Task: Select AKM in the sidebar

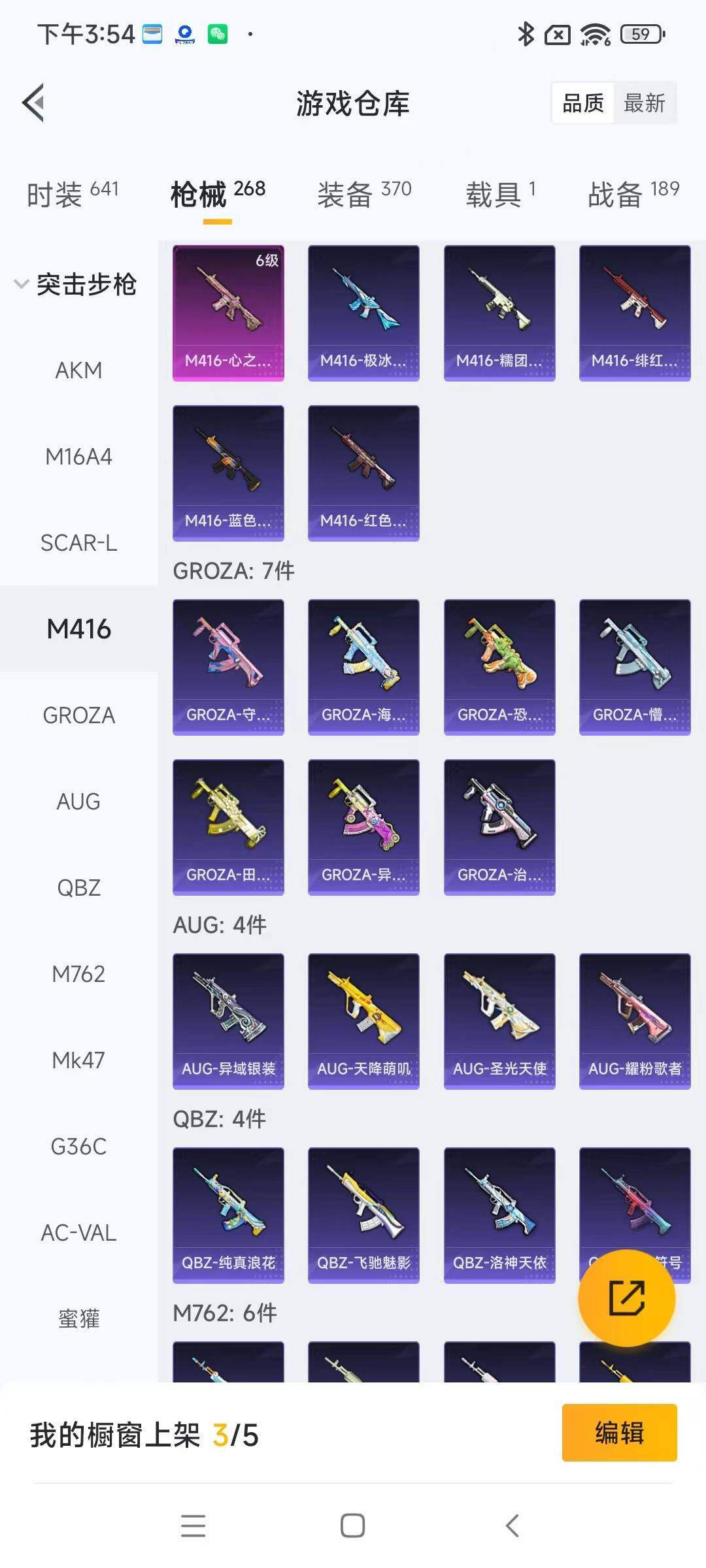Action: click(x=78, y=370)
